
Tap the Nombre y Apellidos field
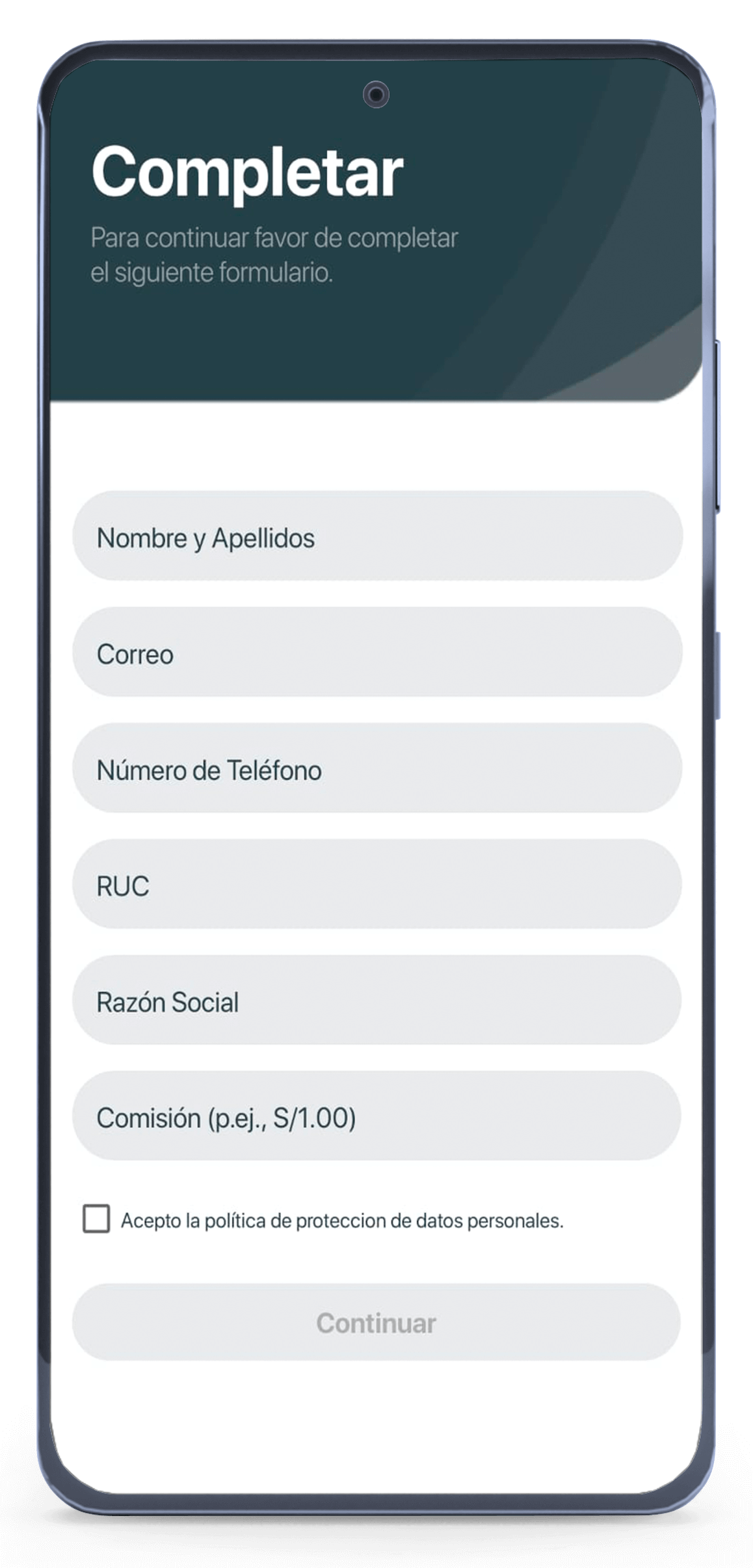coord(377,536)
